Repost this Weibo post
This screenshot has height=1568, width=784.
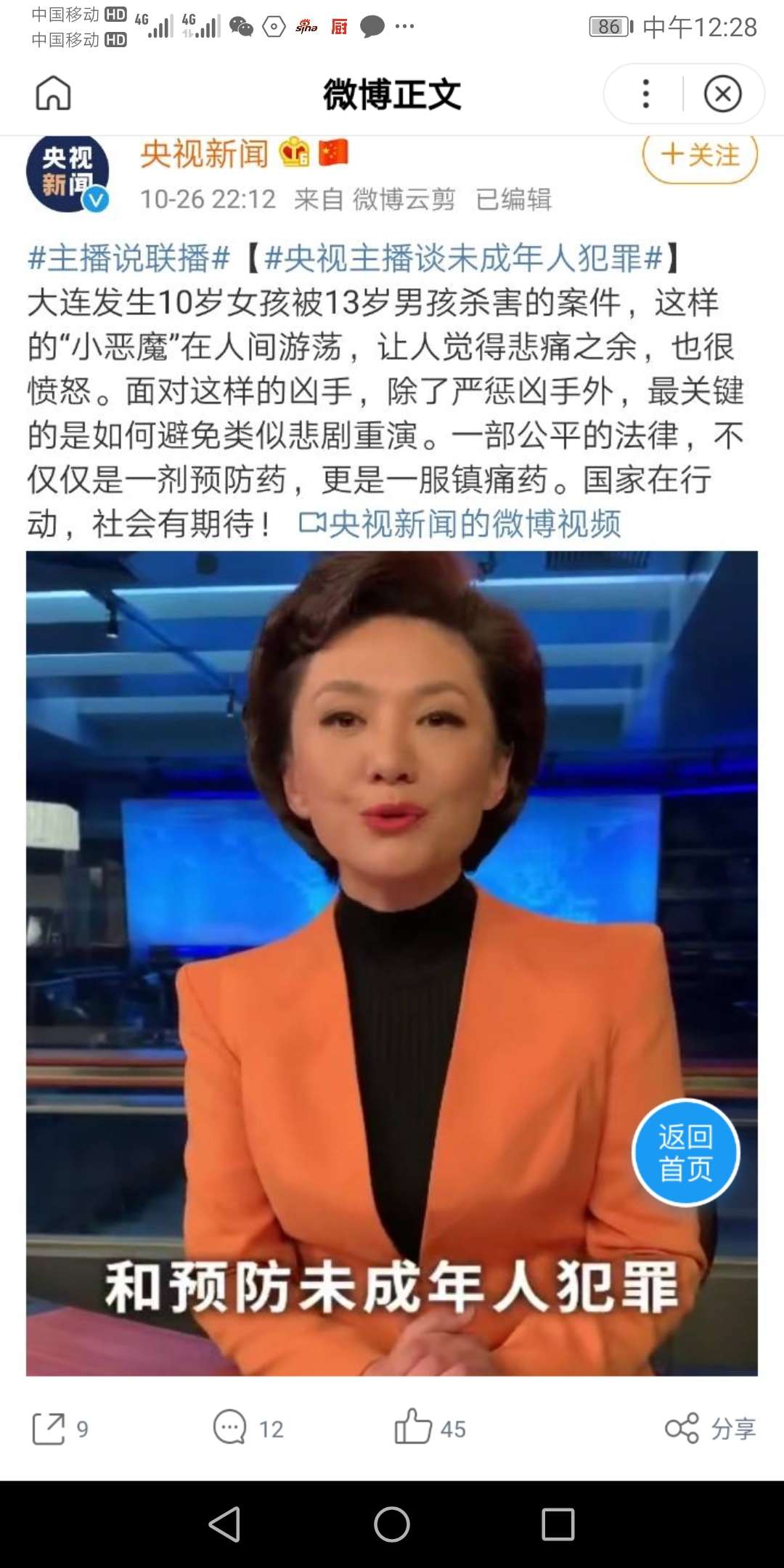(x=60, y=1429)
